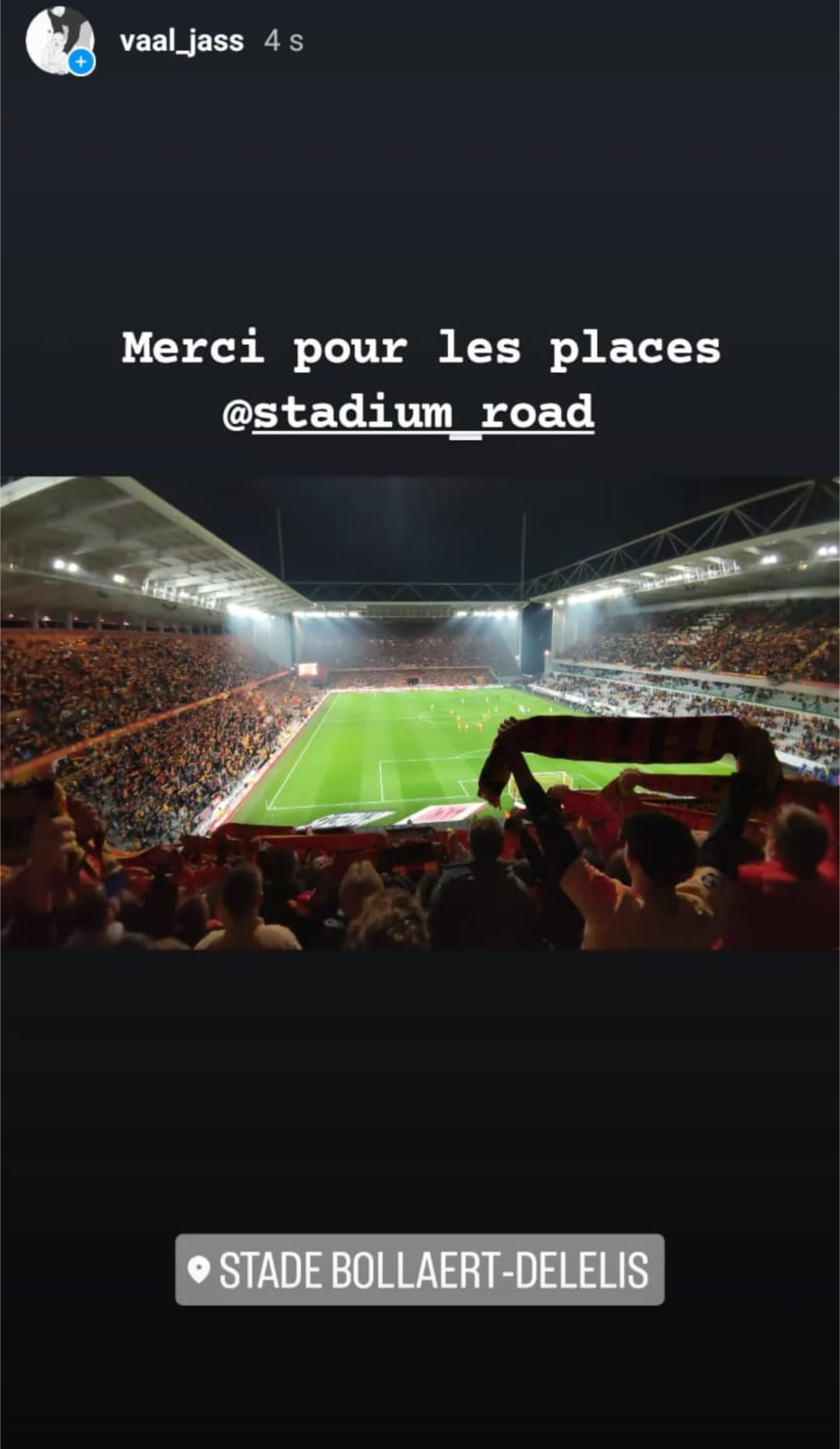Open vaal_jass profile picture
Screen dimensions: 840x1449
point(60,41)
